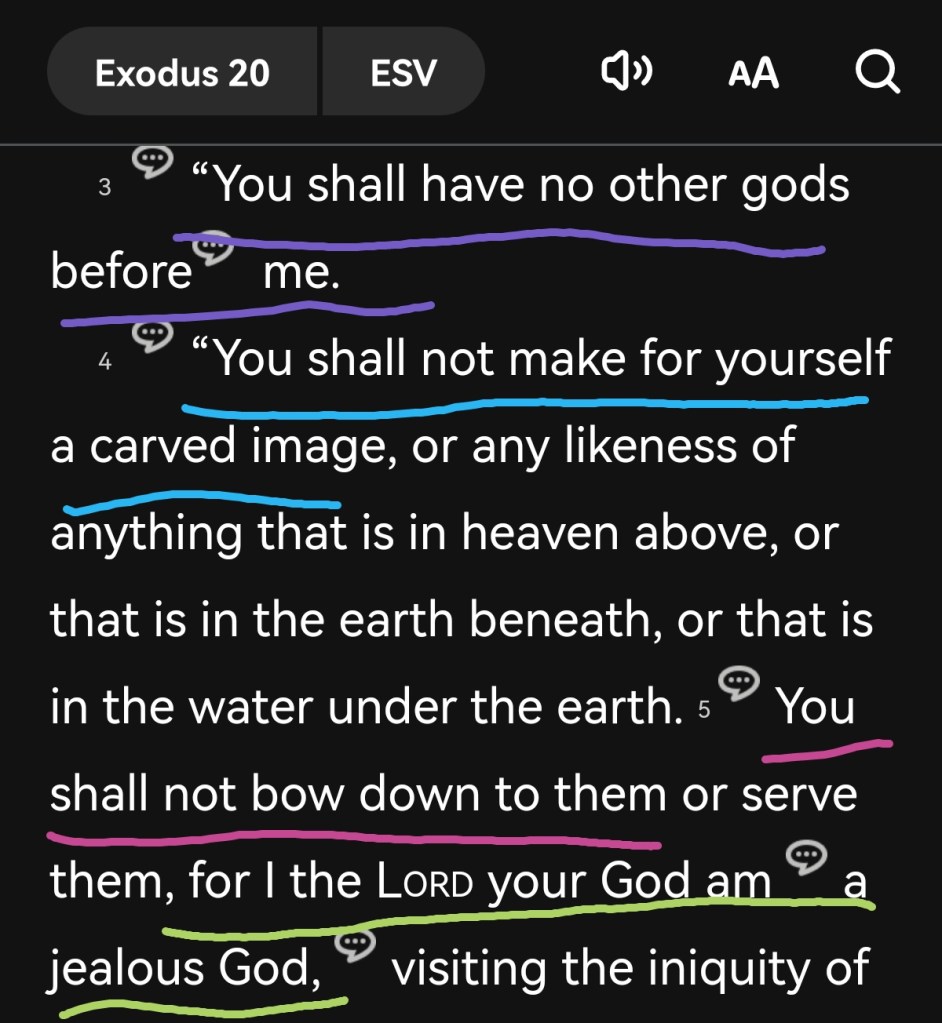Open the note bubble after "jealous God,"
This screenshot has height=1023, width=942.
pos(356,943)
